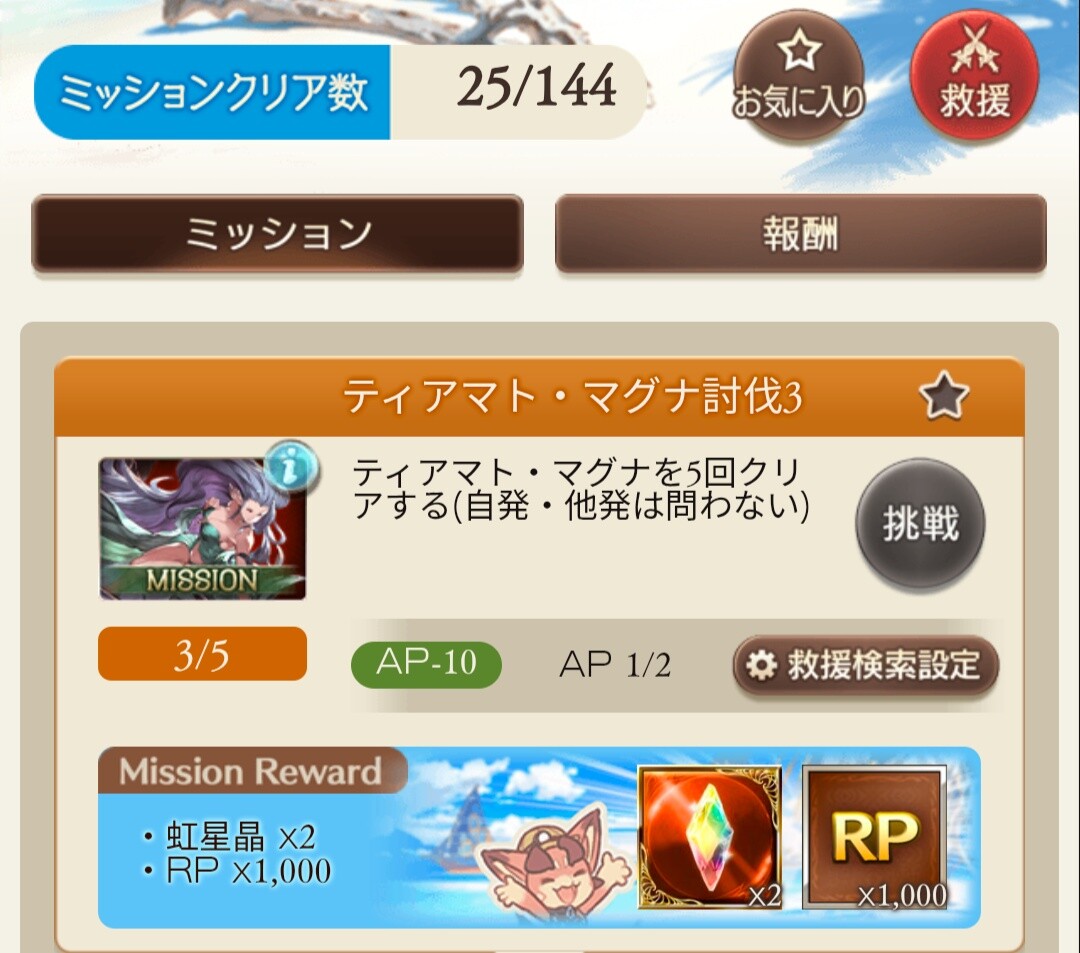Screen dimensions: 1080x953
Task: Open the お気に入り favorites button
Action: pos(797,78)
